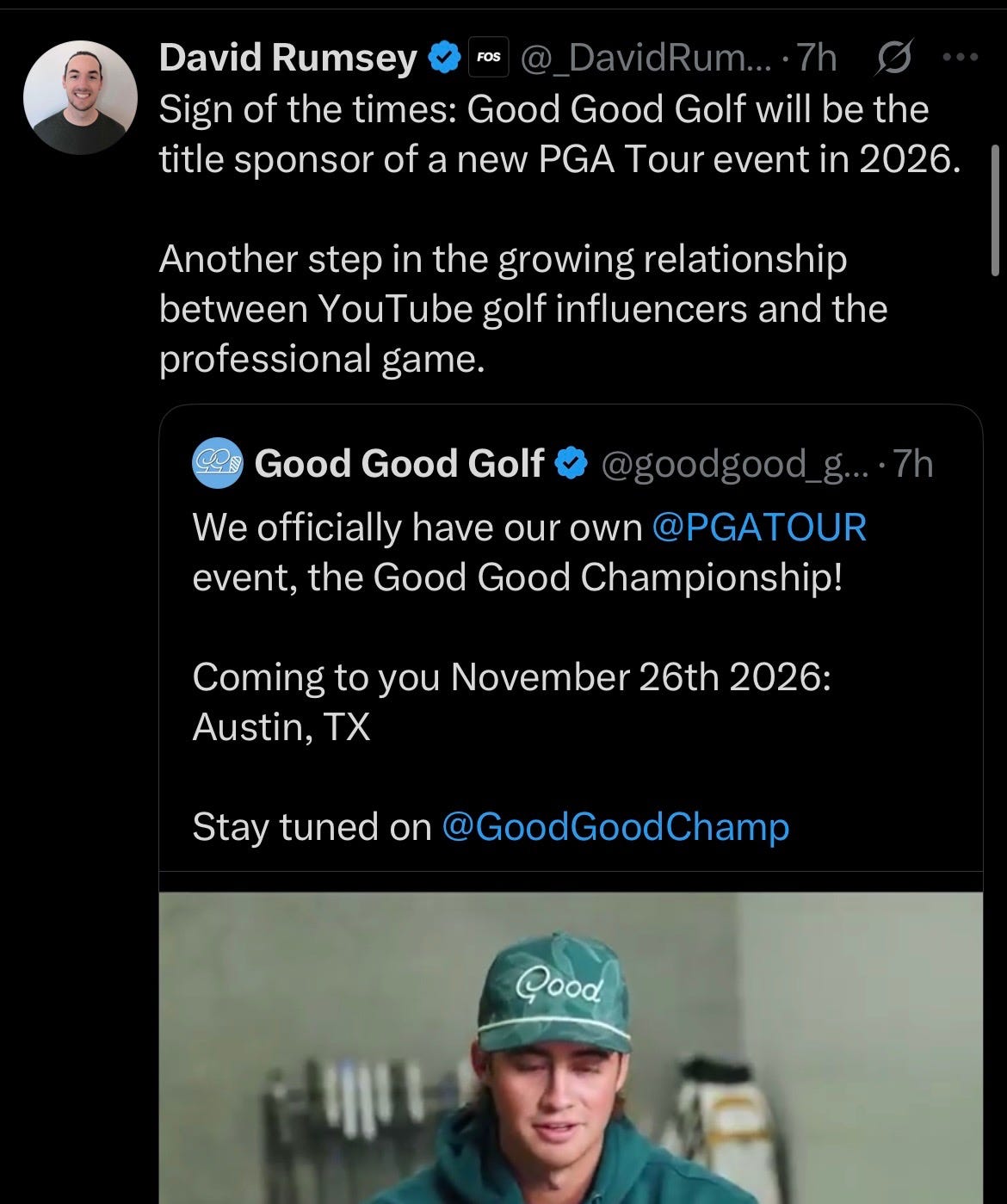Tap the Grok icon on Rumsey's tweet
Viewport: 1007px width, 1204px height.
pos(890,59)
